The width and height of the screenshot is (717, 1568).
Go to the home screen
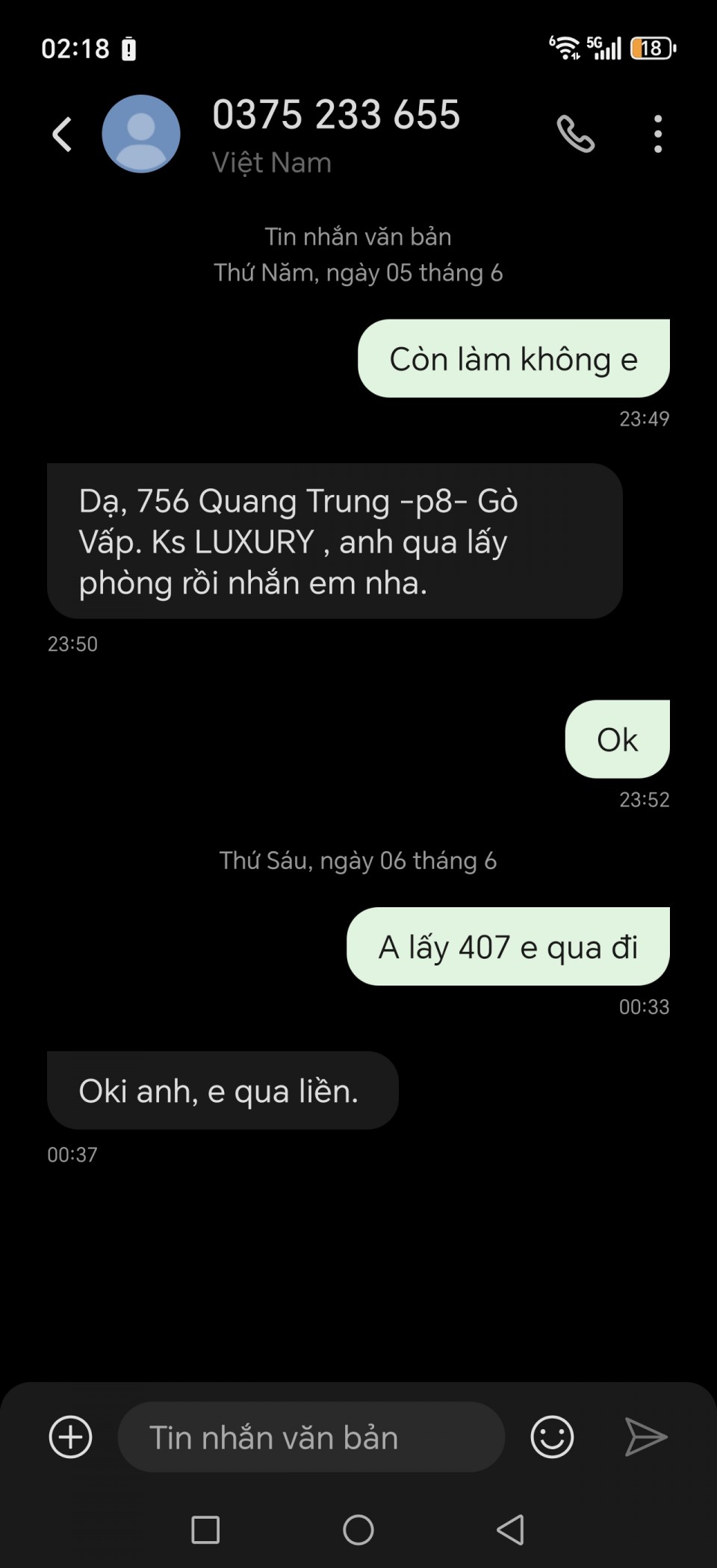[x=358, y=1530]
